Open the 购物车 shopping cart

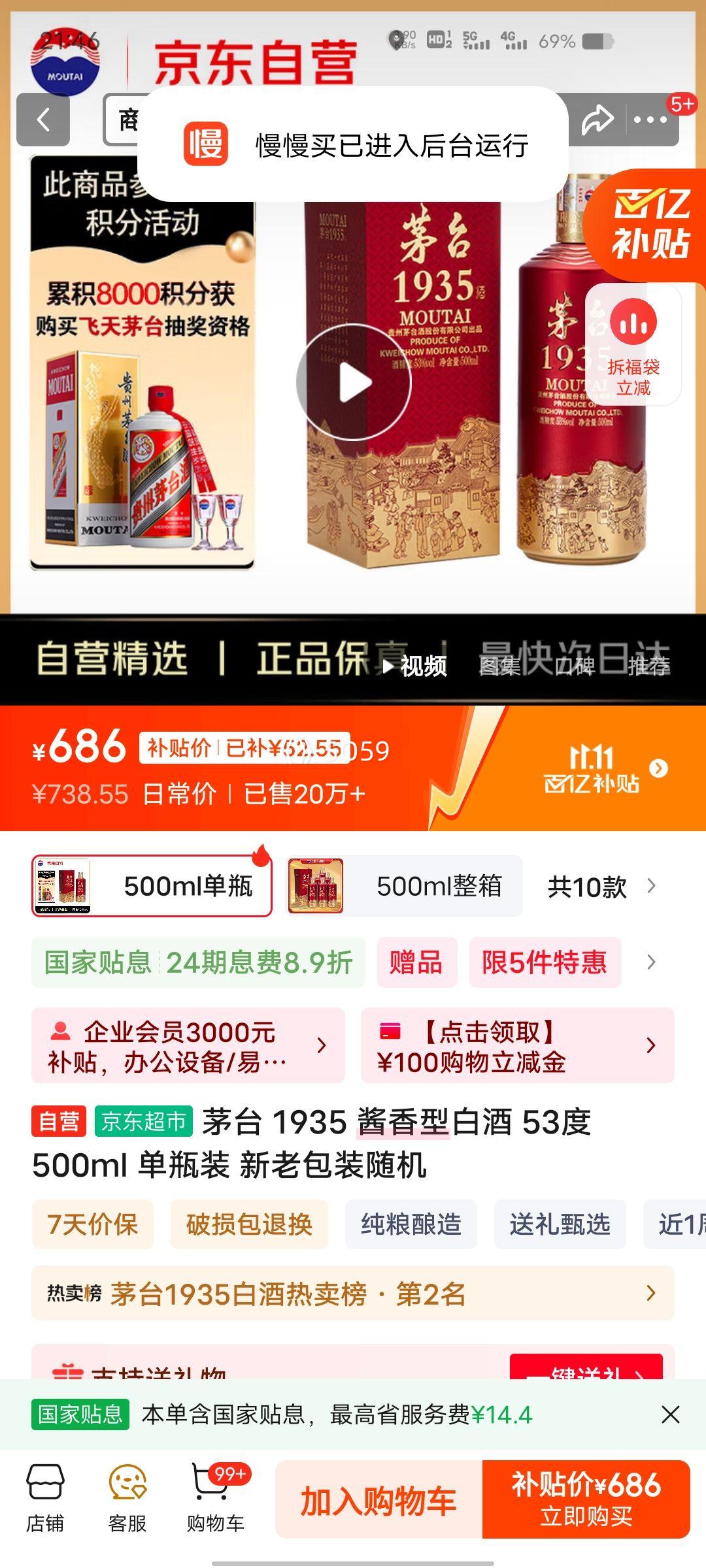coord(214,1497)
